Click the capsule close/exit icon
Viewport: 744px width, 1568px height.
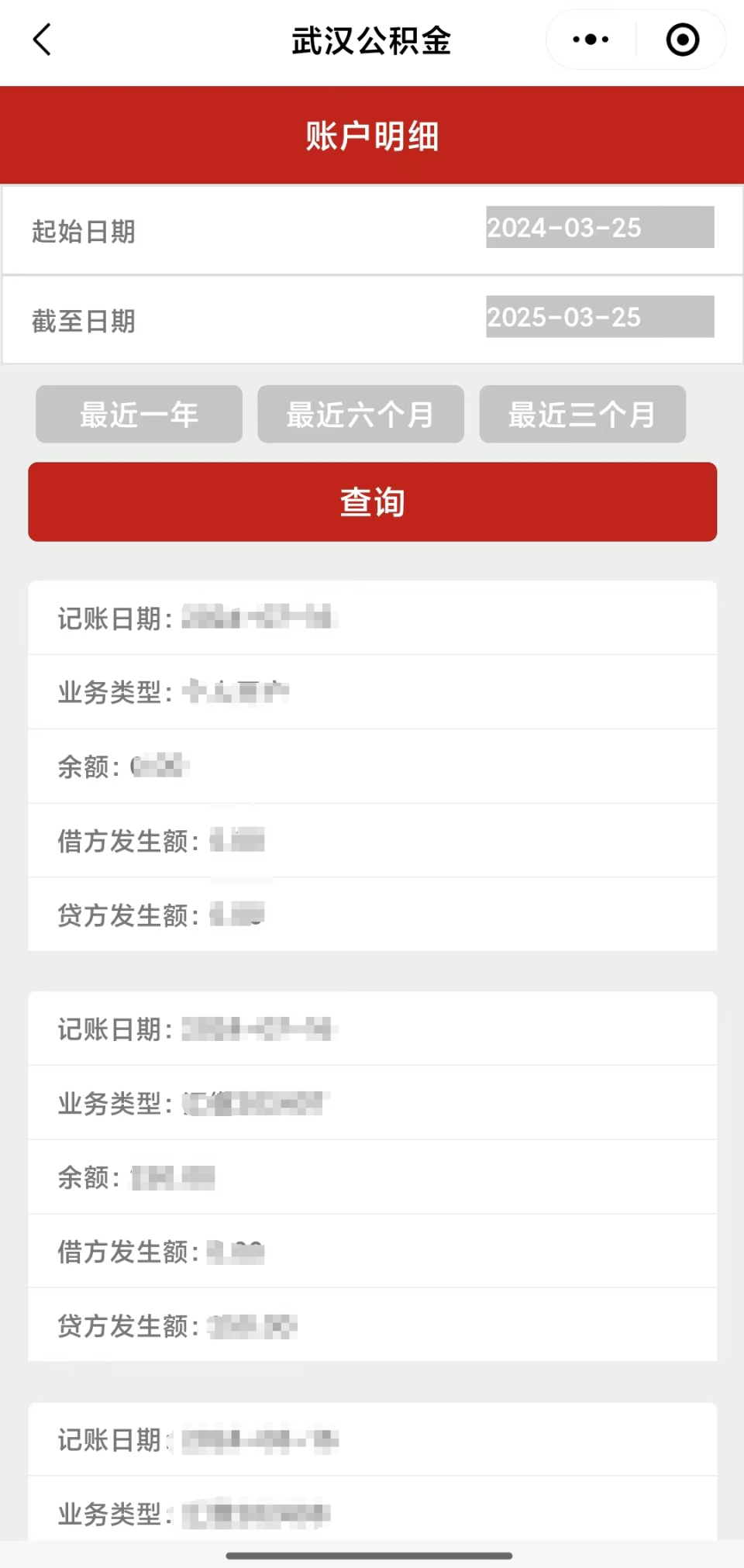[x=681, y=39]
